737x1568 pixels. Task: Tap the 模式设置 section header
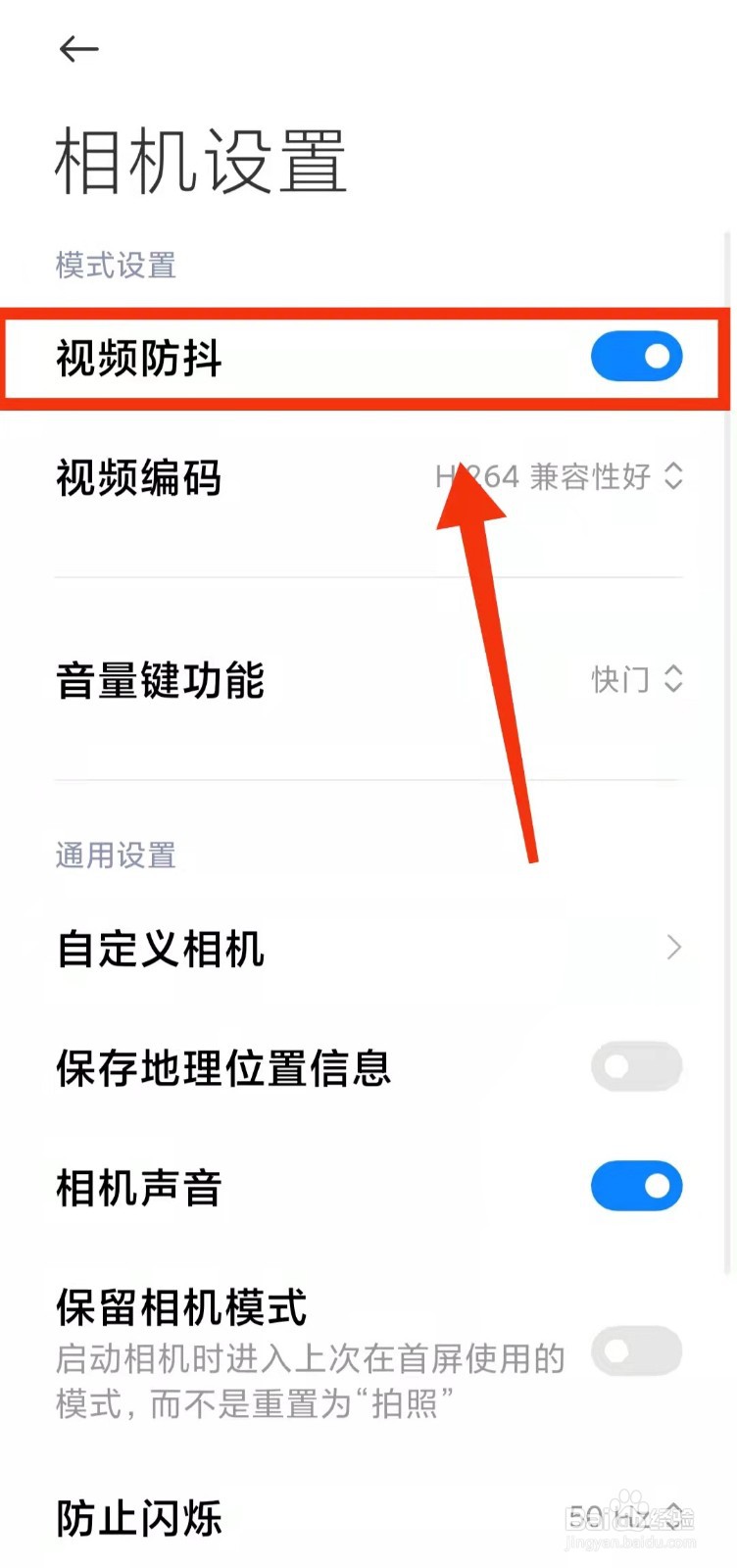point(114,267)
